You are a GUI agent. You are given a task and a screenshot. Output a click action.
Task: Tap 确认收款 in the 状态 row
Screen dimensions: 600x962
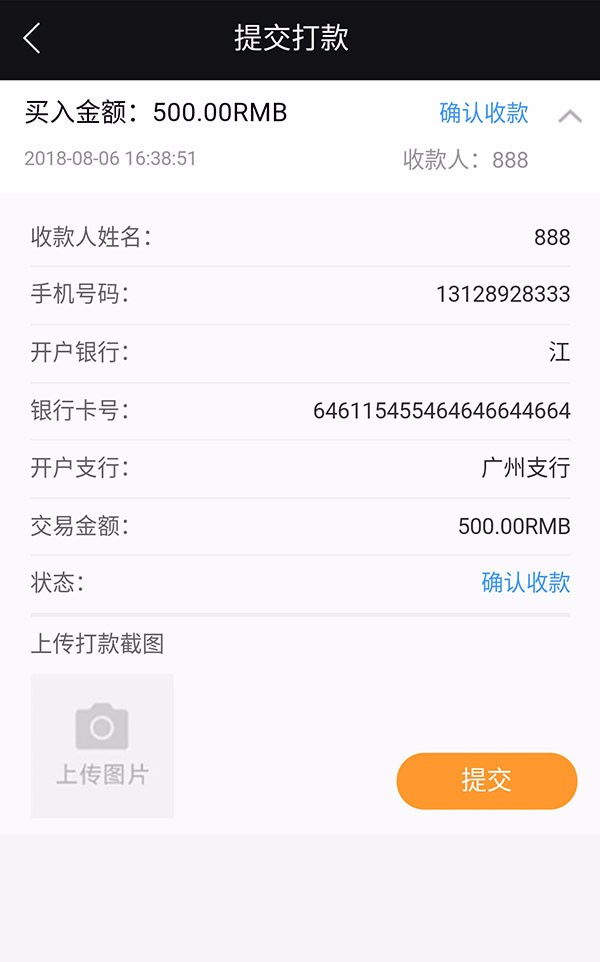coord(525,583)
